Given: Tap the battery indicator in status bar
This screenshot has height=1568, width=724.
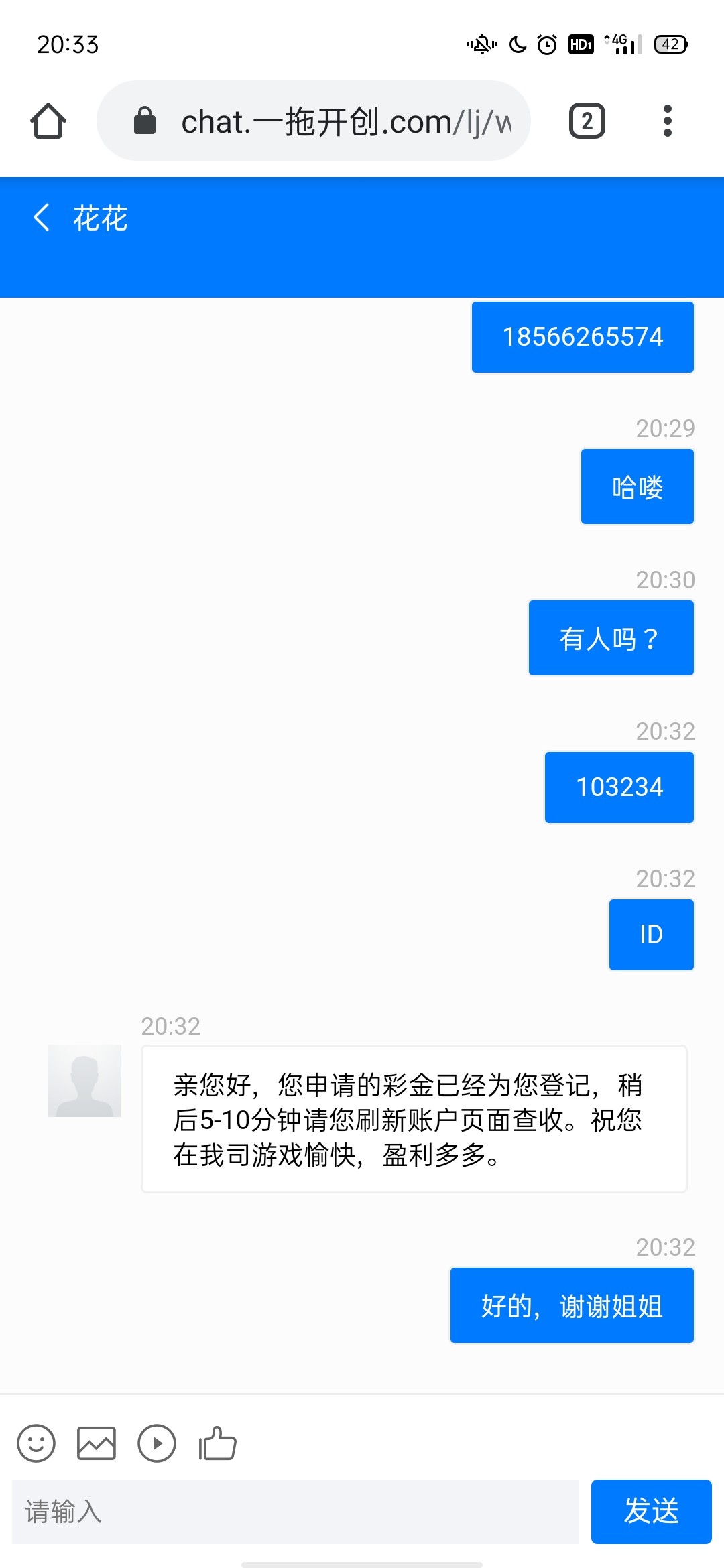Looking at the screenshot, I should [670, 44].
